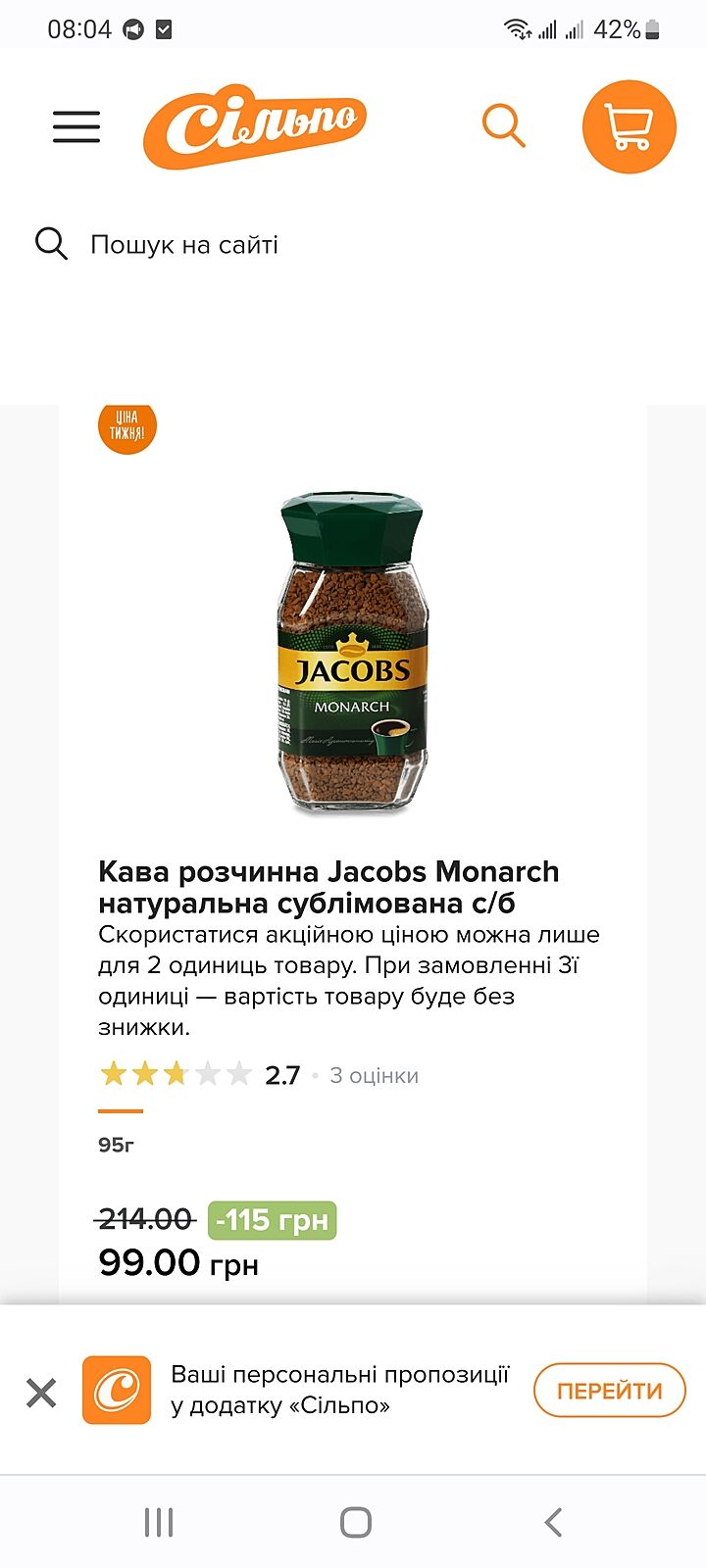Open the Jacobs Monarch coffee product image

[x=353, y=655]
